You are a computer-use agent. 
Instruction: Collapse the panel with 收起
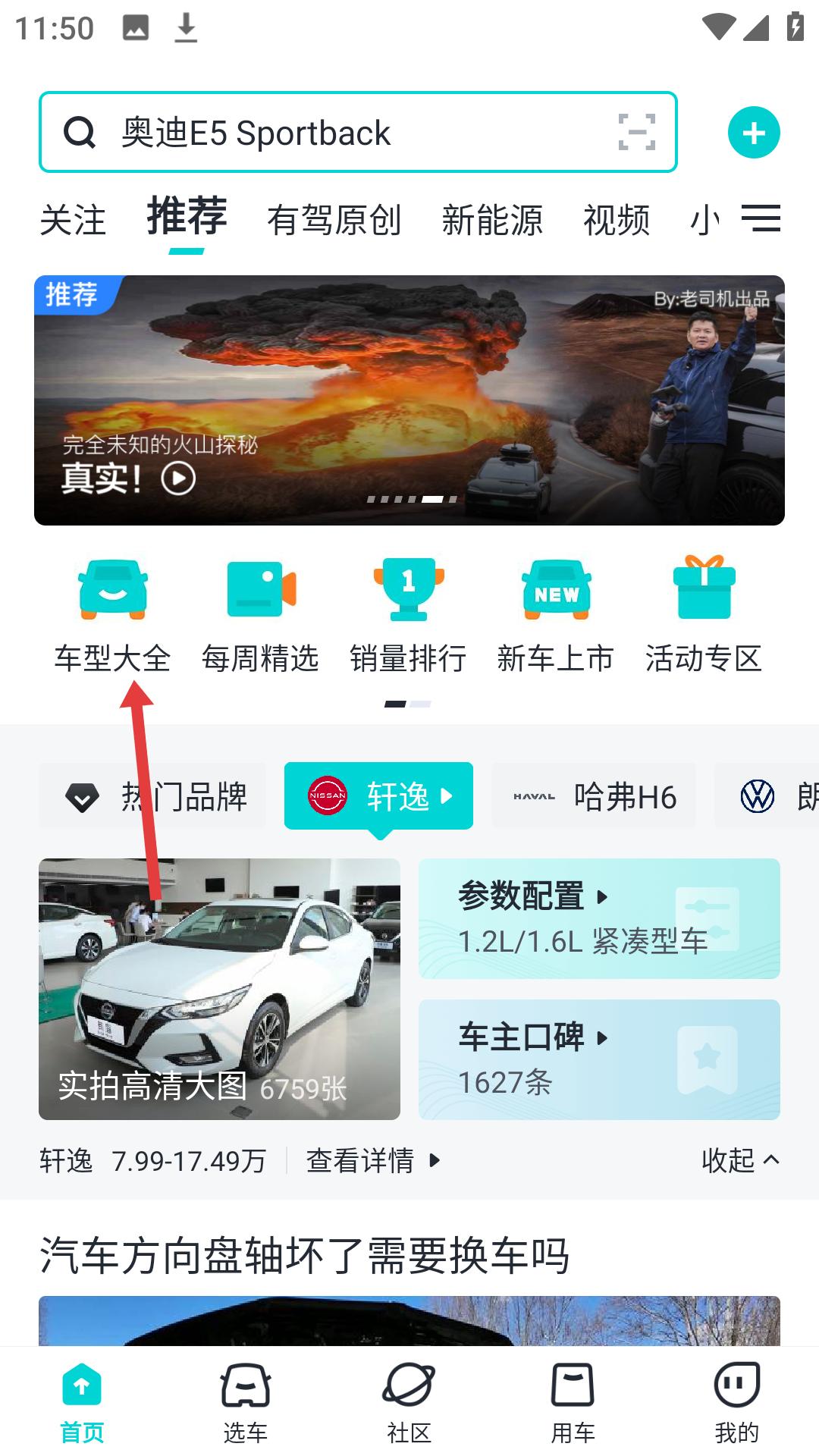tap(739, 1160)
